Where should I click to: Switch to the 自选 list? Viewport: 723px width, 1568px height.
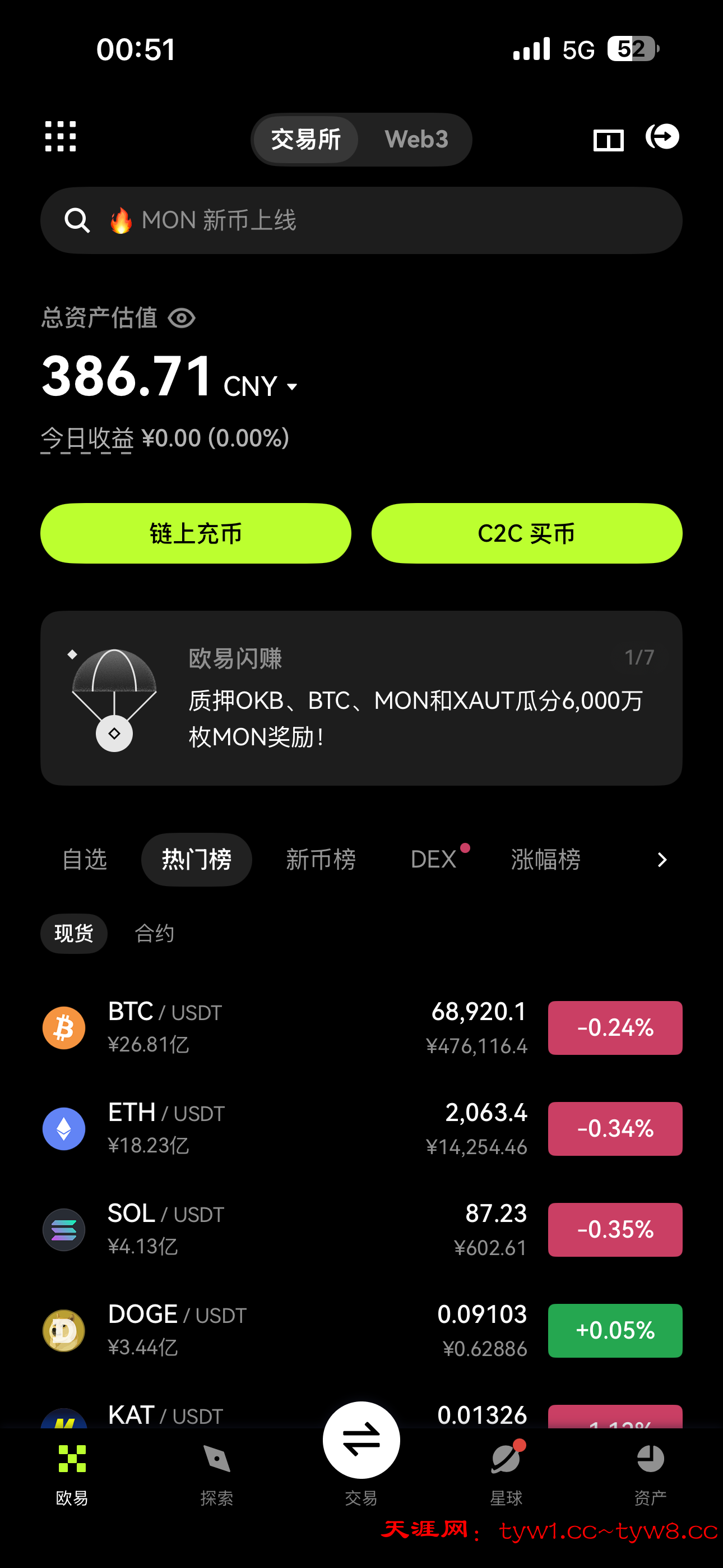(x=85, y=860)
